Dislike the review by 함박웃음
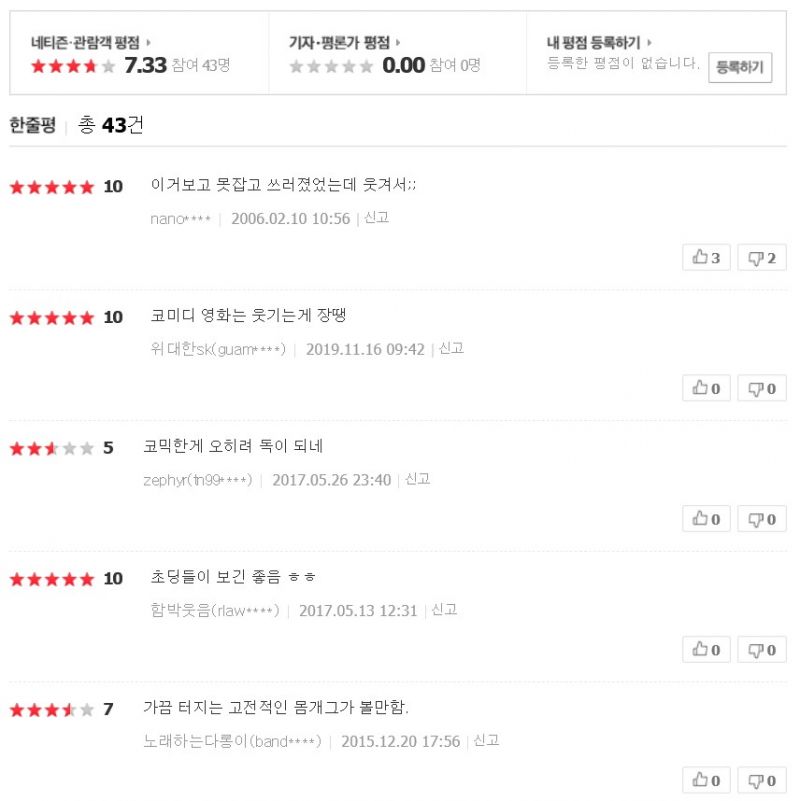 [x=762, y=650]
